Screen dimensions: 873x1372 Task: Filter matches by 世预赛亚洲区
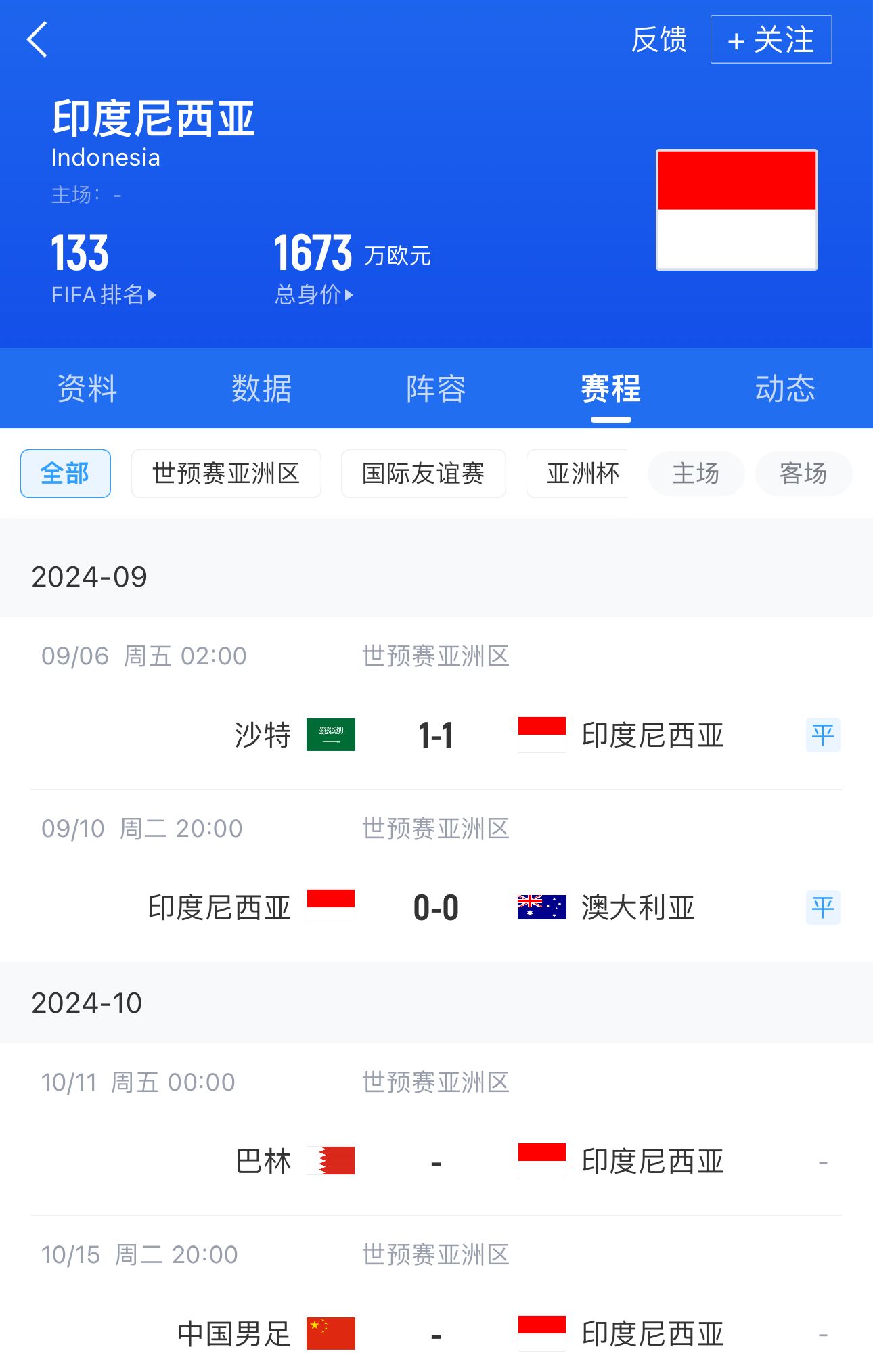tap(226, 474)
